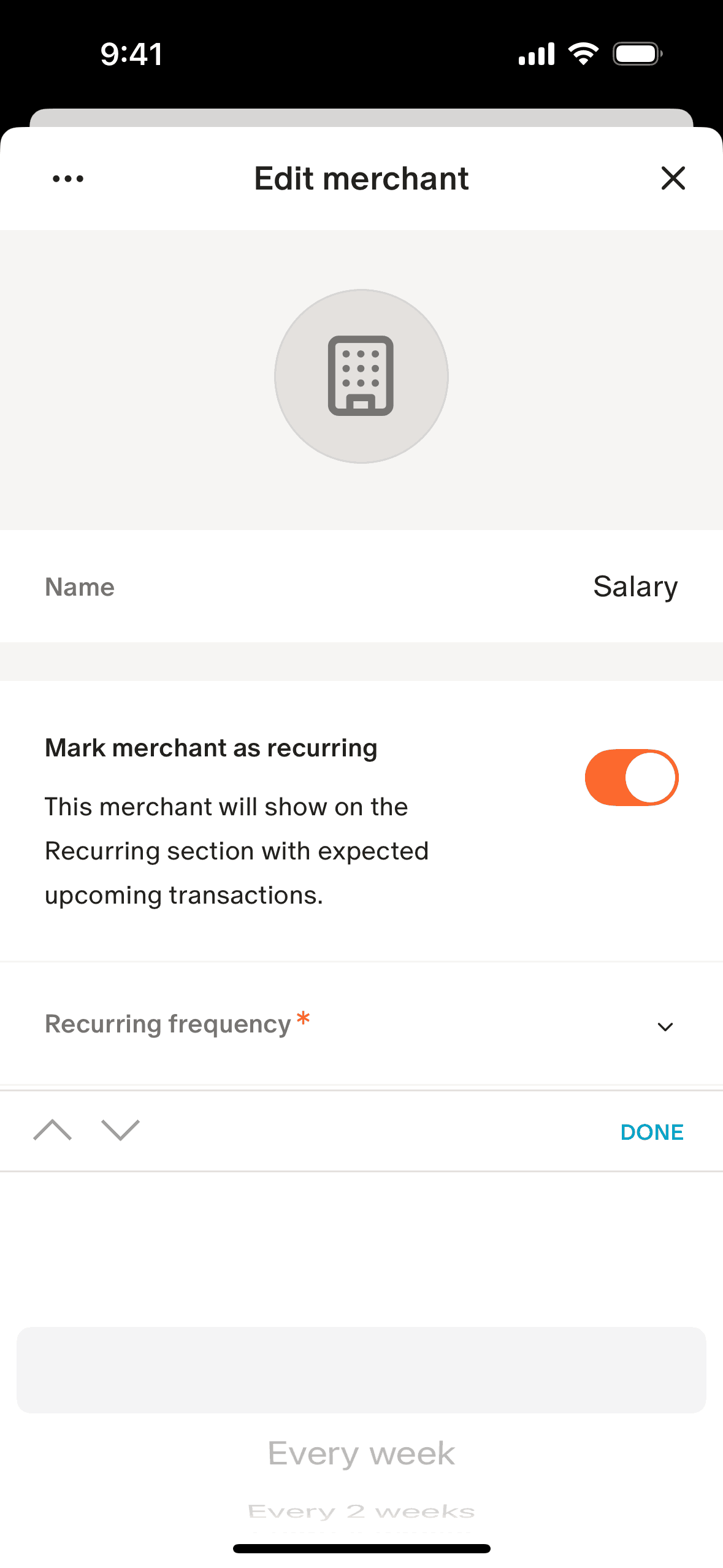Open the three-dot more options menu
The width and height of the screenshot is (723, 1568).
pos(68,179)
